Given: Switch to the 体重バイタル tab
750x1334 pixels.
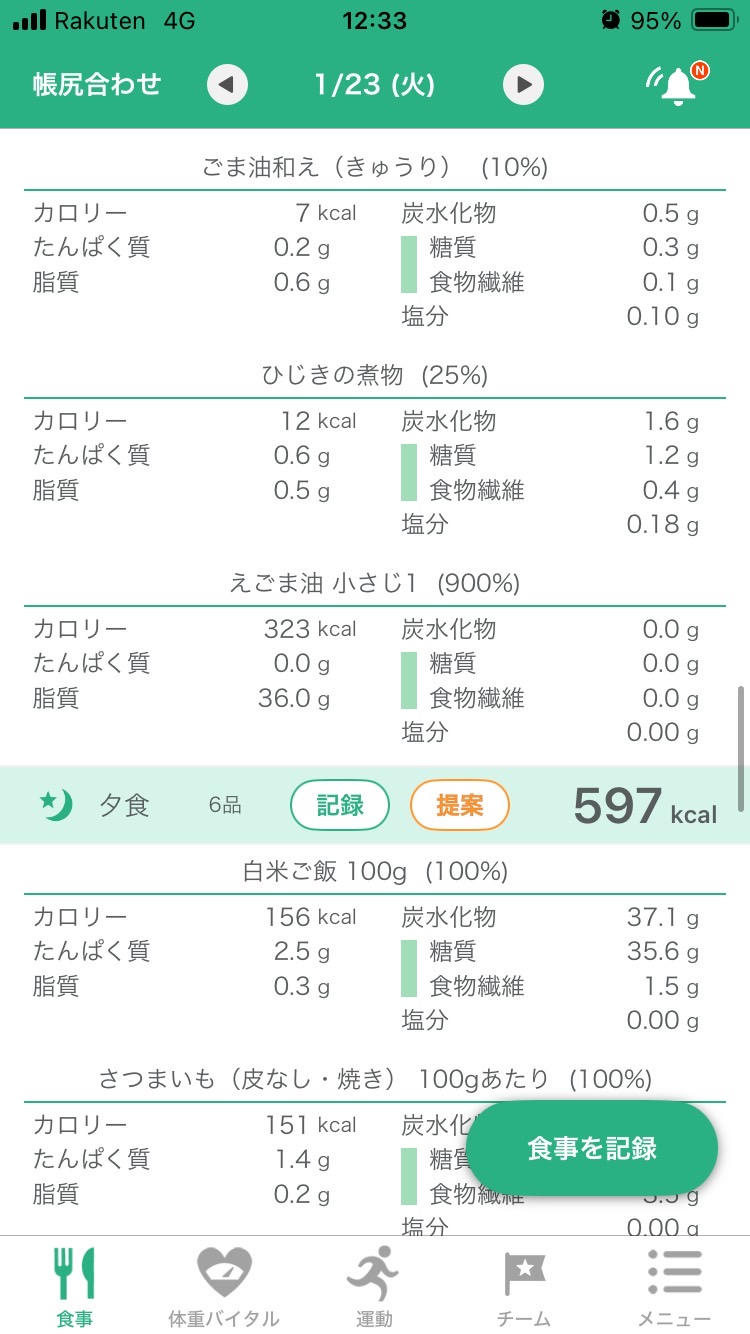Looking at the screenshot, I should 224,1286.
